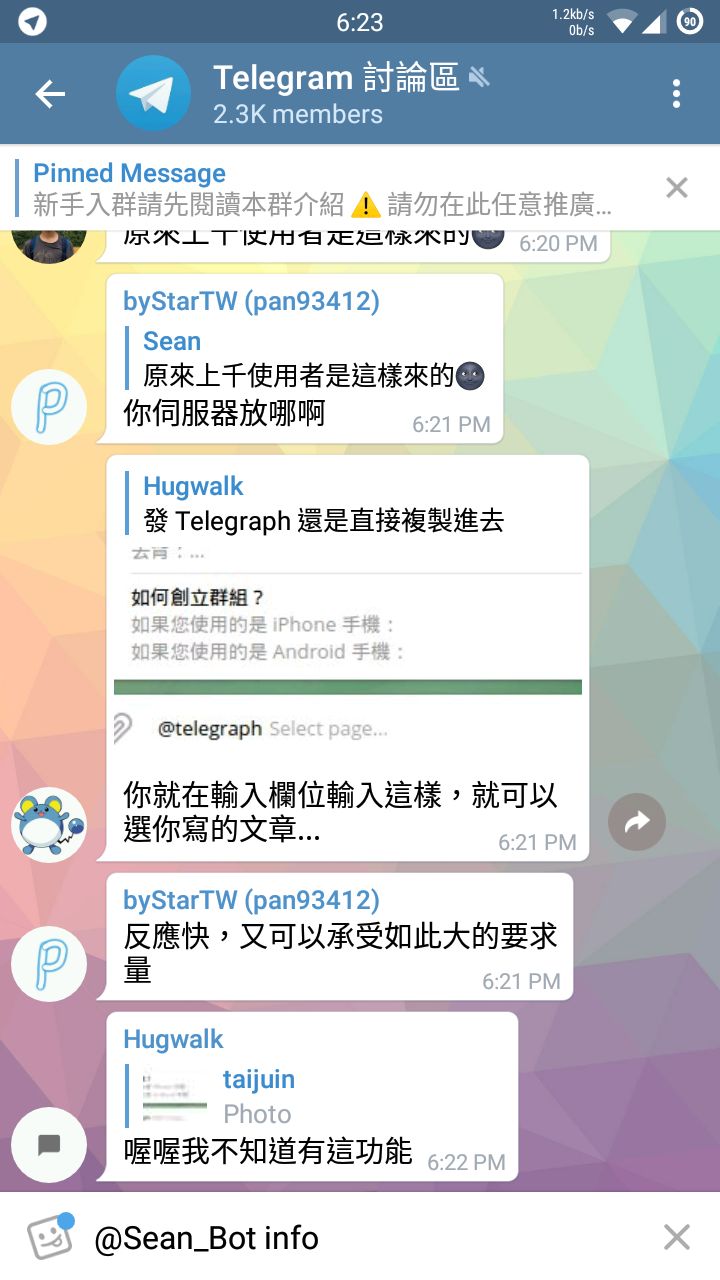Image resolution: width=720 pixels, height=1280 pixels.
Task: Dismiss the pinned message banner
Action: pyautogui.click(x=677, y=187)
